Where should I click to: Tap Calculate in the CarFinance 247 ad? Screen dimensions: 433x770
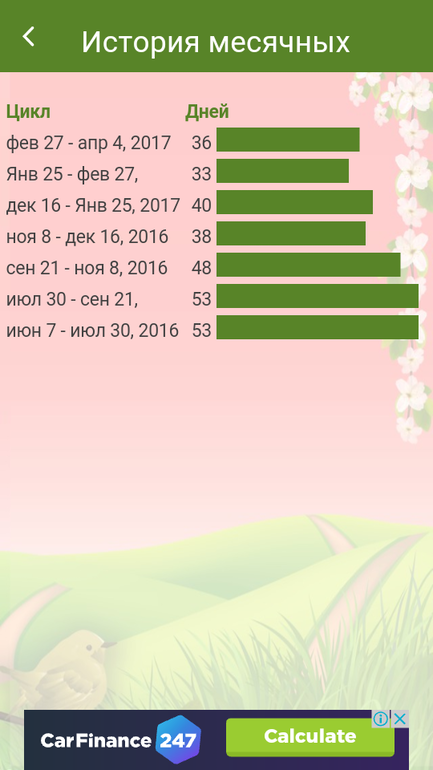[x=310, y=737]
